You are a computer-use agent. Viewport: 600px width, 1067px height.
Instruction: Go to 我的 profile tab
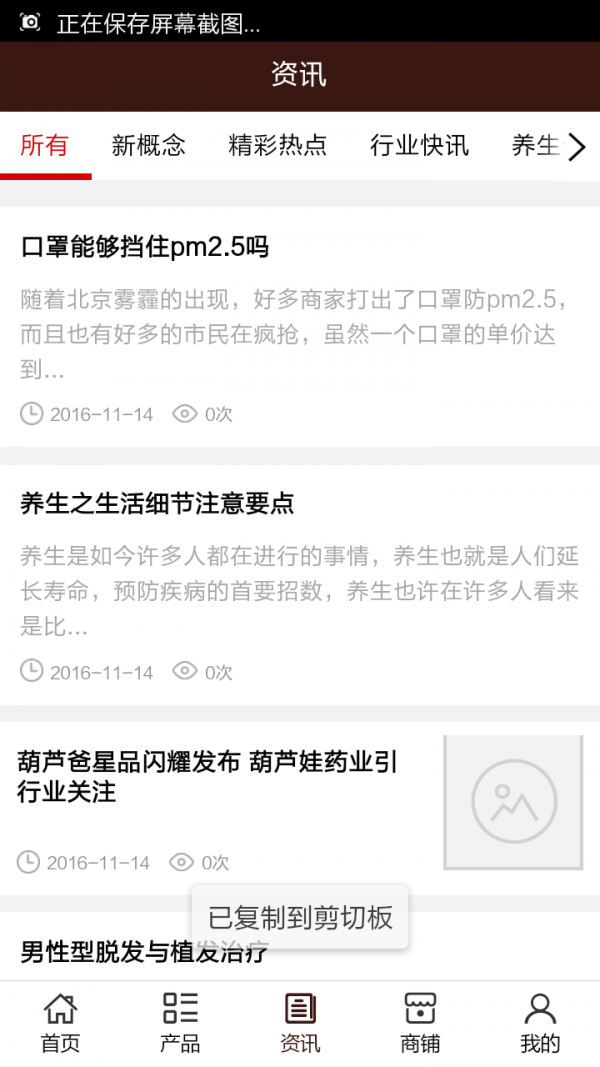point(540,1023)
